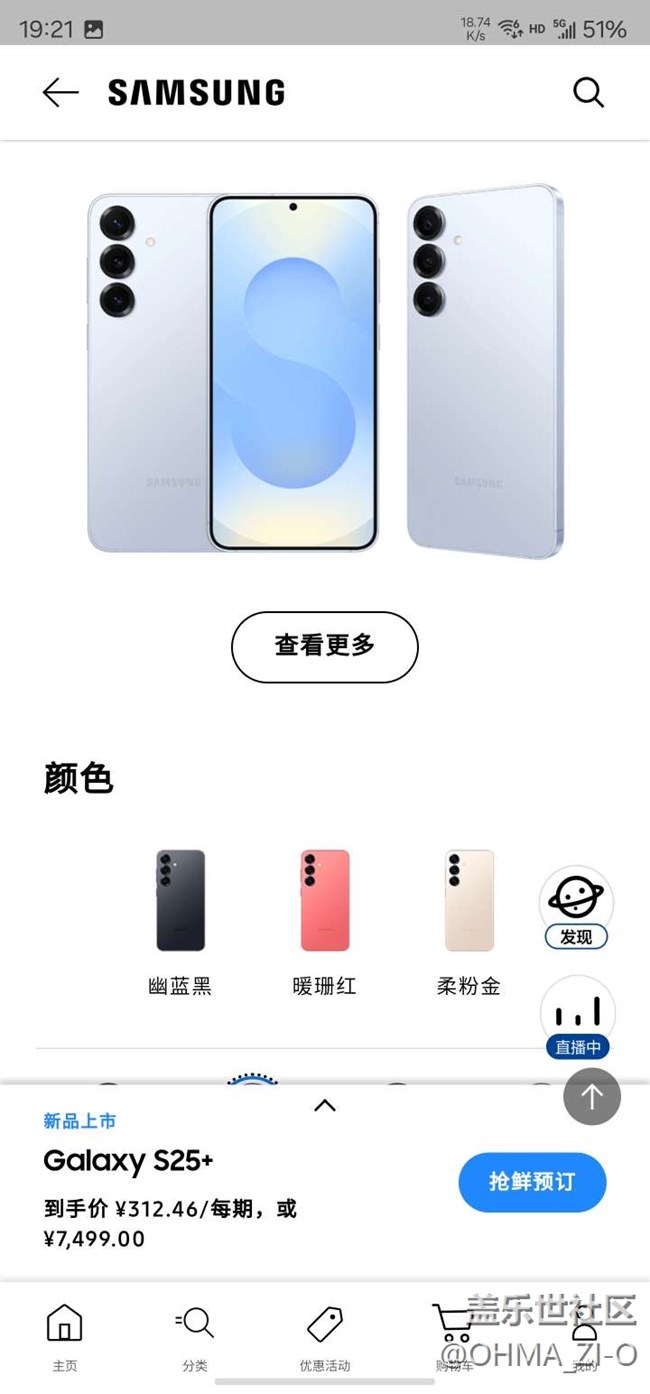Screen dimensions: 650x1394
Task: Jump back to top with the up-arrow button
Action: click(x=592, y=1097)
